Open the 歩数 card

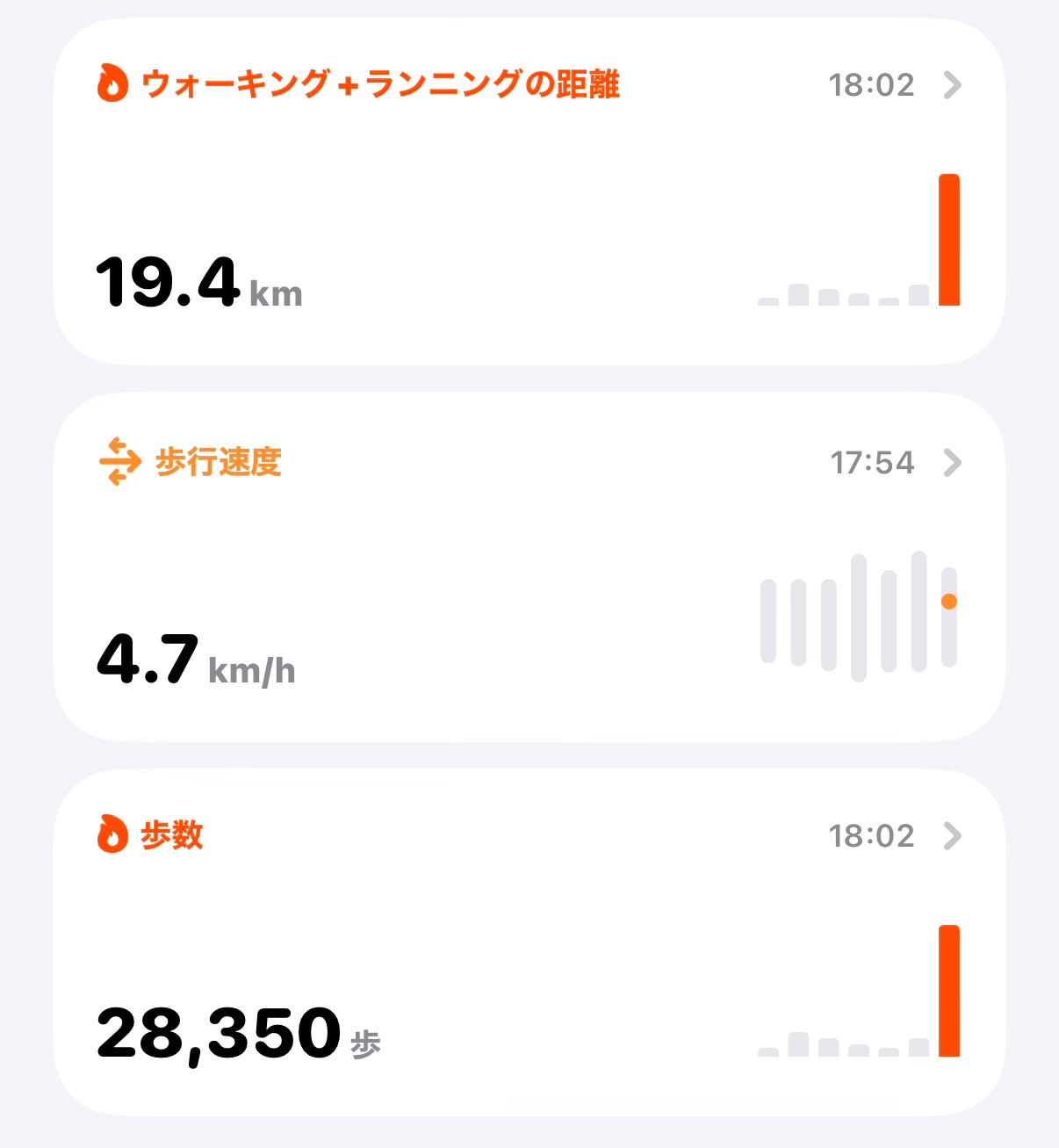click(x=529, y=942)
